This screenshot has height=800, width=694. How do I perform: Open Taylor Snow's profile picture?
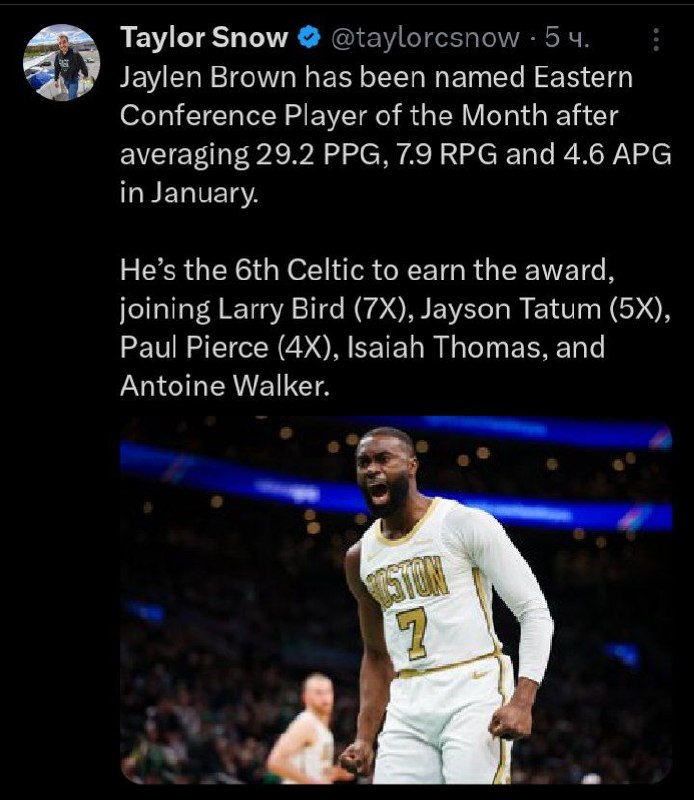61,62
